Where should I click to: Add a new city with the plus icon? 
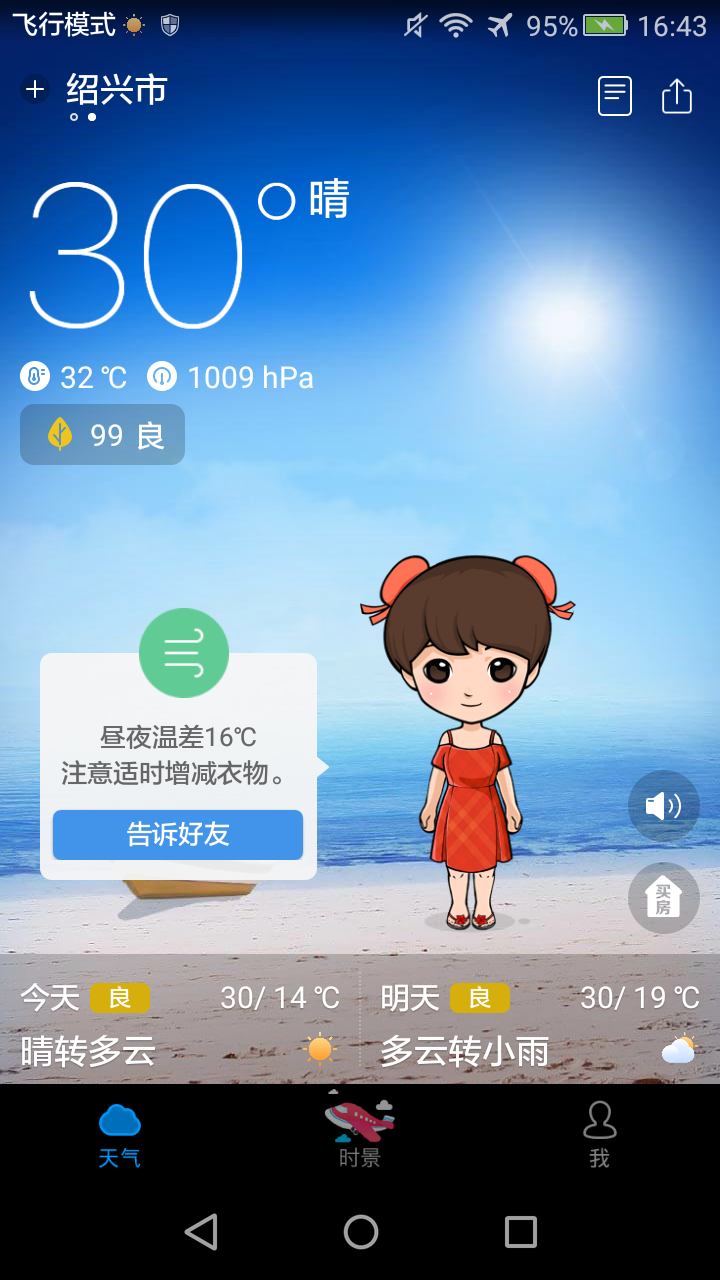(x=34, y=89)
